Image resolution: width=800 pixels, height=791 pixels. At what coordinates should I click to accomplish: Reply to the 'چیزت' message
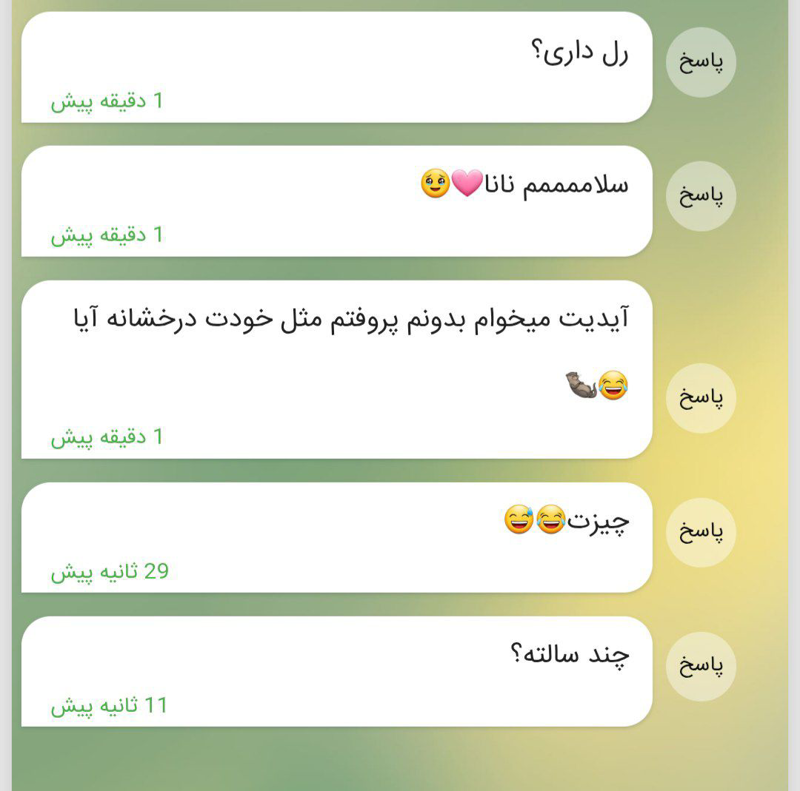[x=701, y=532]
